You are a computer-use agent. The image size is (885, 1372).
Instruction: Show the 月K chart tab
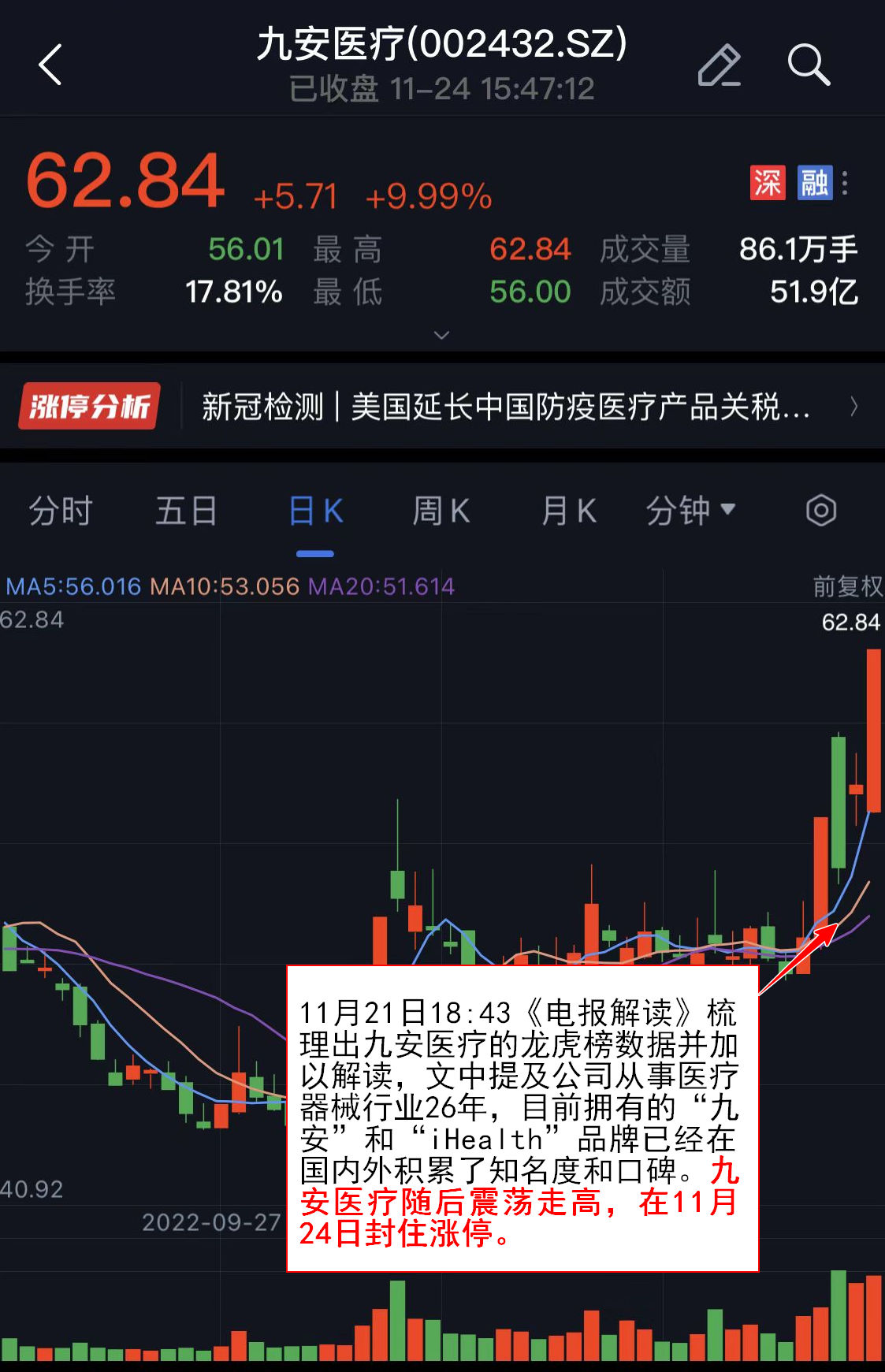click(x=568, y=511)
